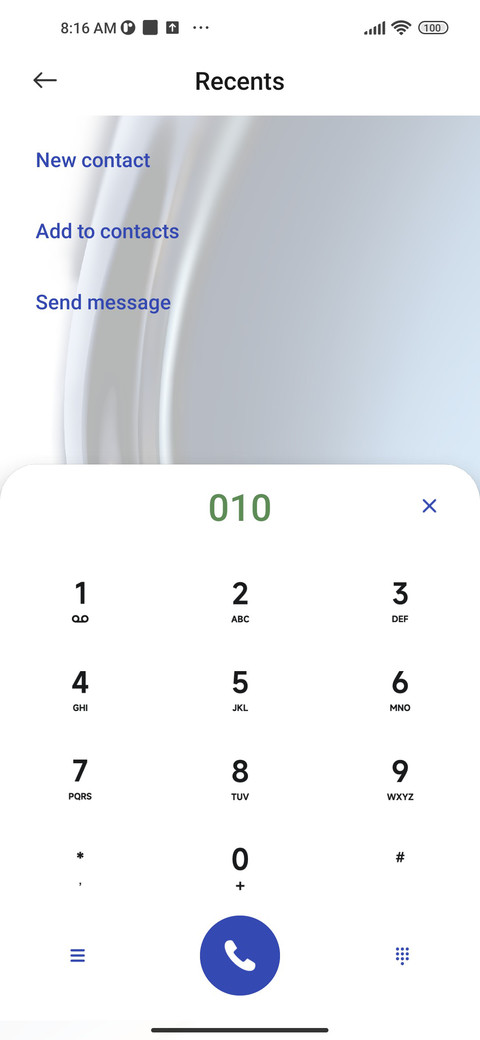
Task: Tap New contact
Action: point(93,160)
